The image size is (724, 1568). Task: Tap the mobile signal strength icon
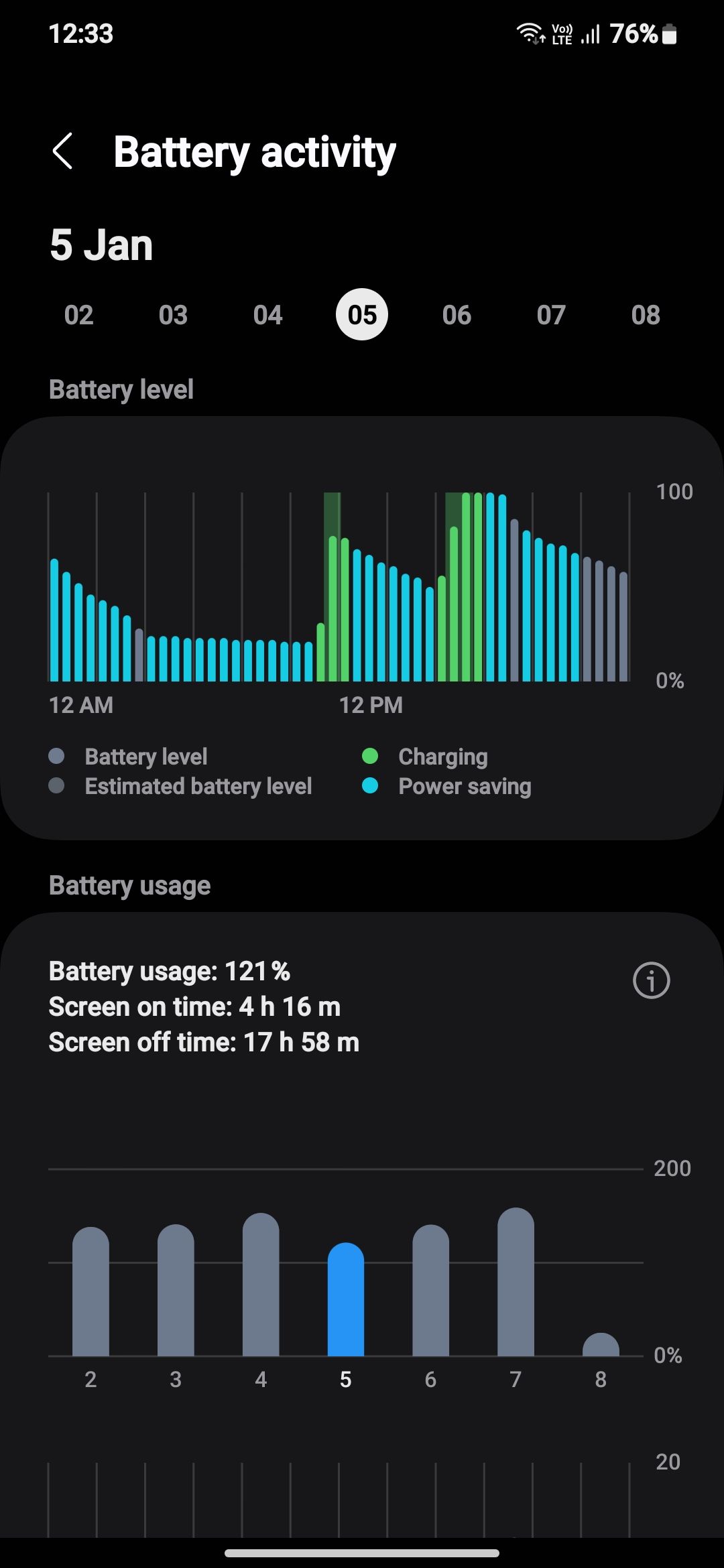coord(590,34)
